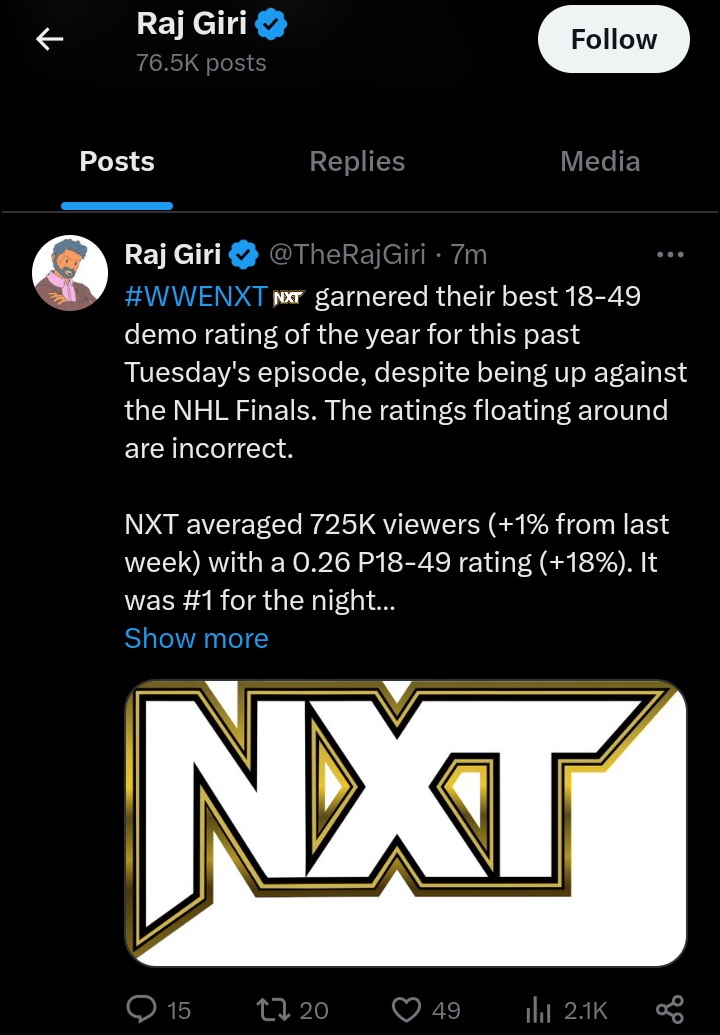Image resolution: width=720 pixels, height=1035 pixels.
Task: Like Raj Giri's NXT post
Action: [406, 1009]
